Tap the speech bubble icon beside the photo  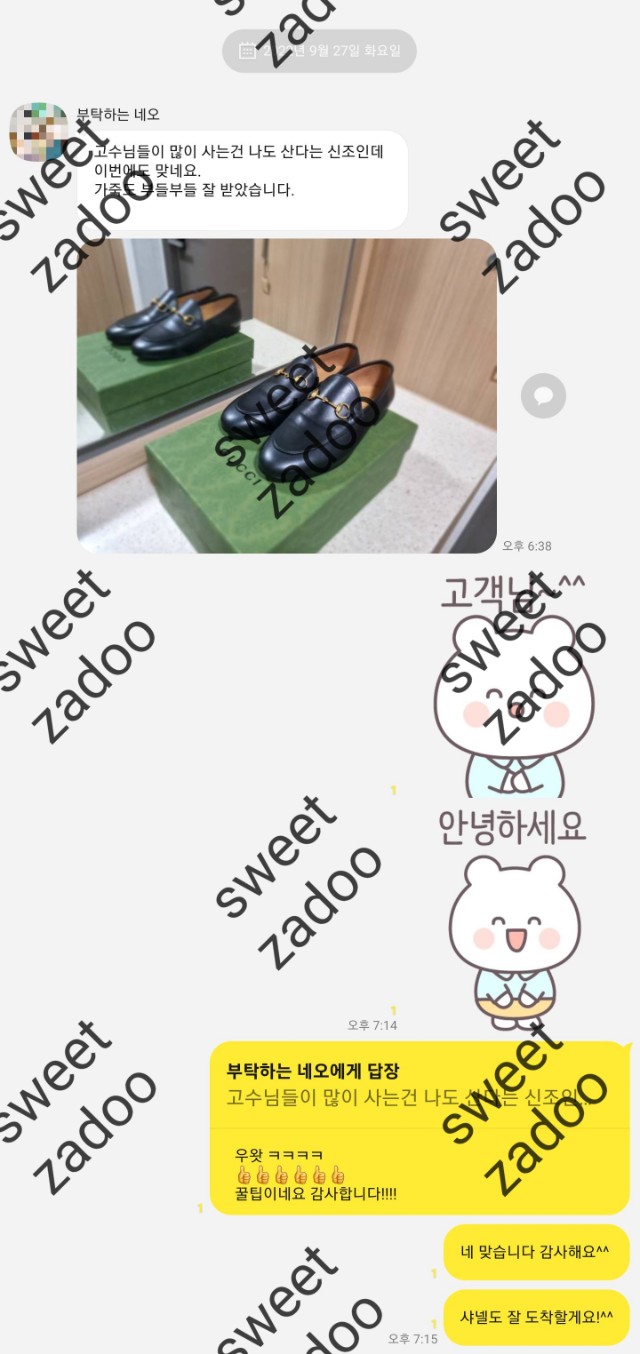pos(543,396)
